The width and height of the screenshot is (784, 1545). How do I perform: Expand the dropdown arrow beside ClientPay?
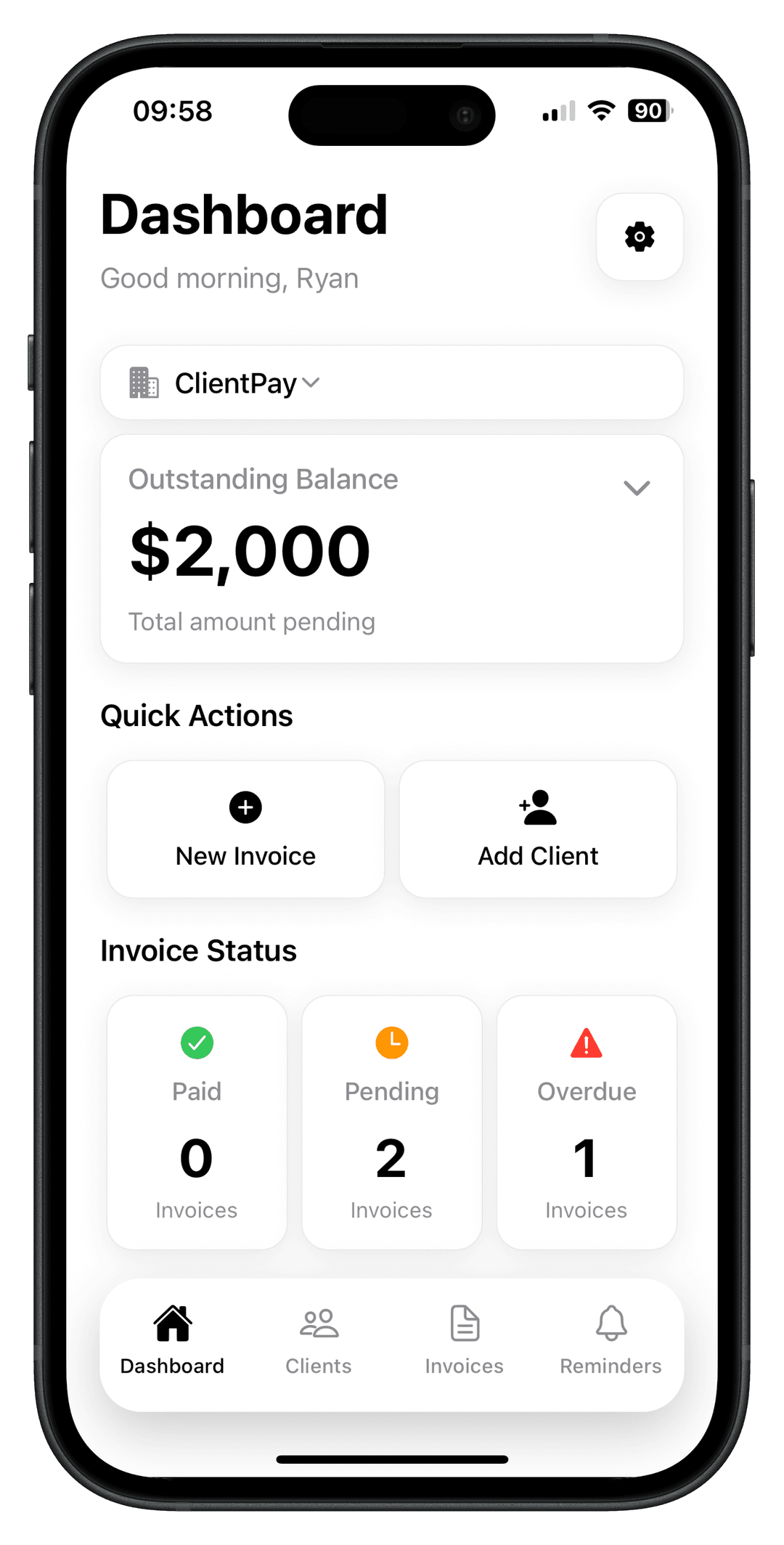tap(312, 383)
